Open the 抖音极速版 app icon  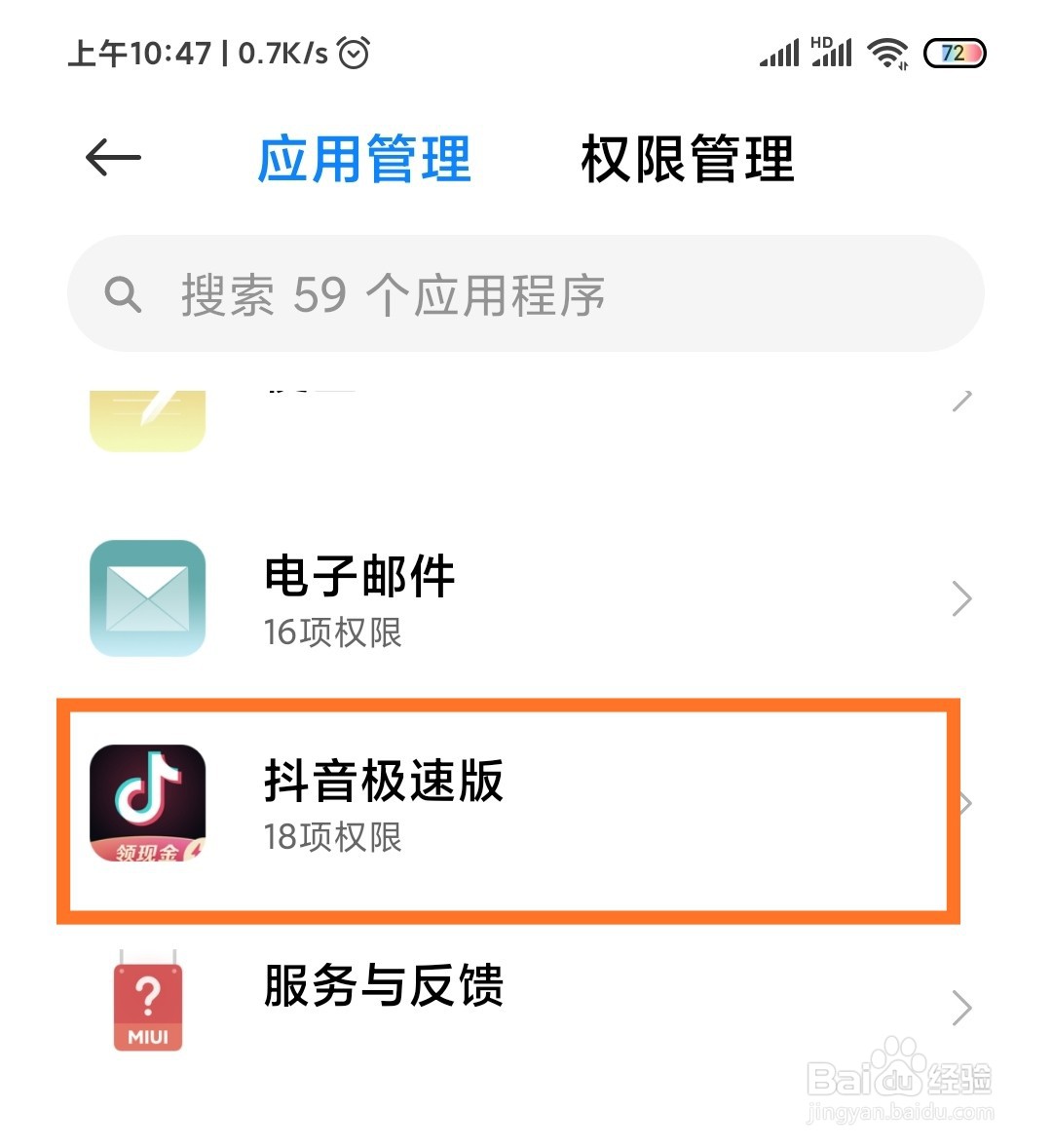click(148, 803)
